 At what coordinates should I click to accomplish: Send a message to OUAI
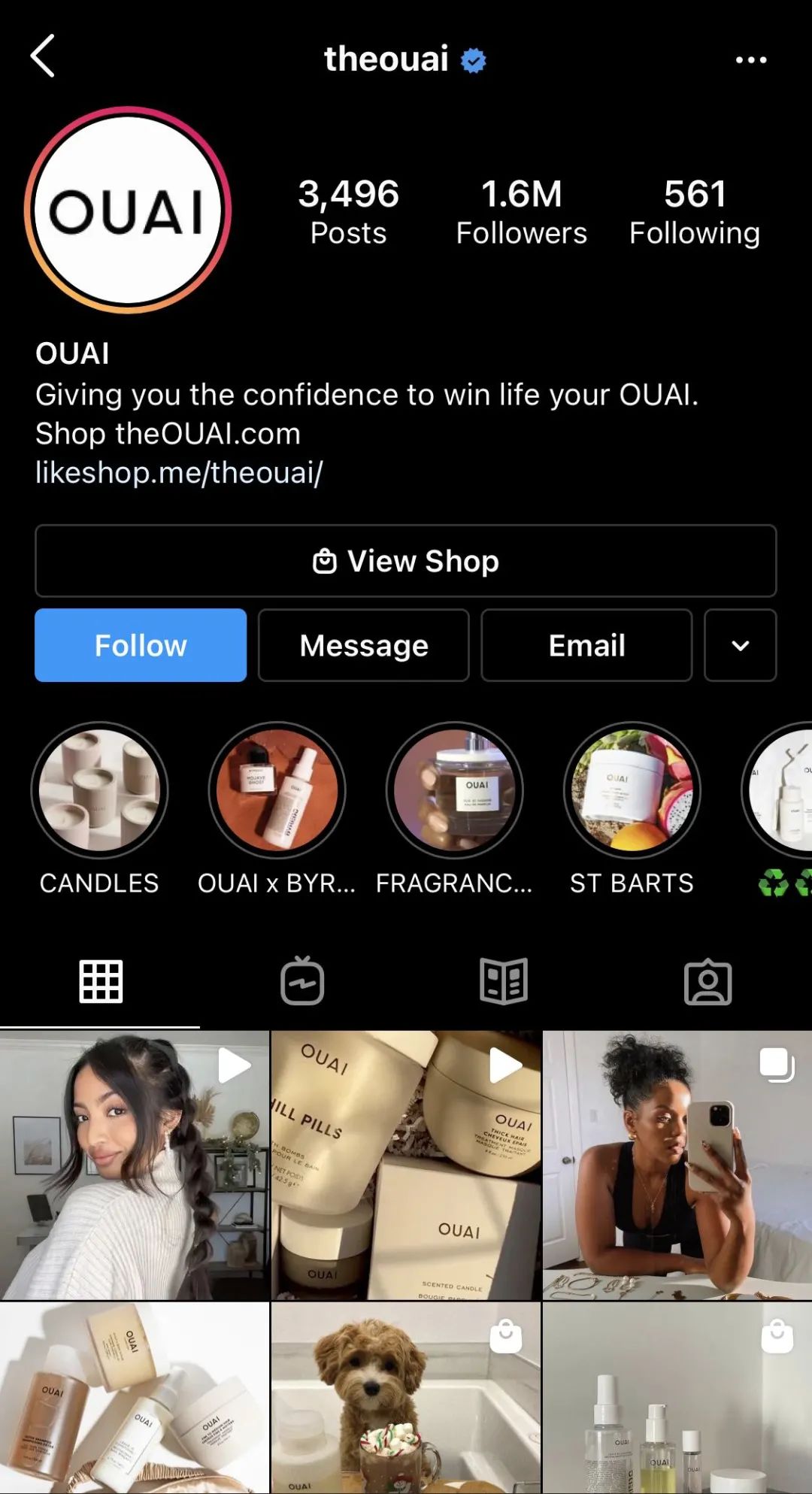(363, 645)
